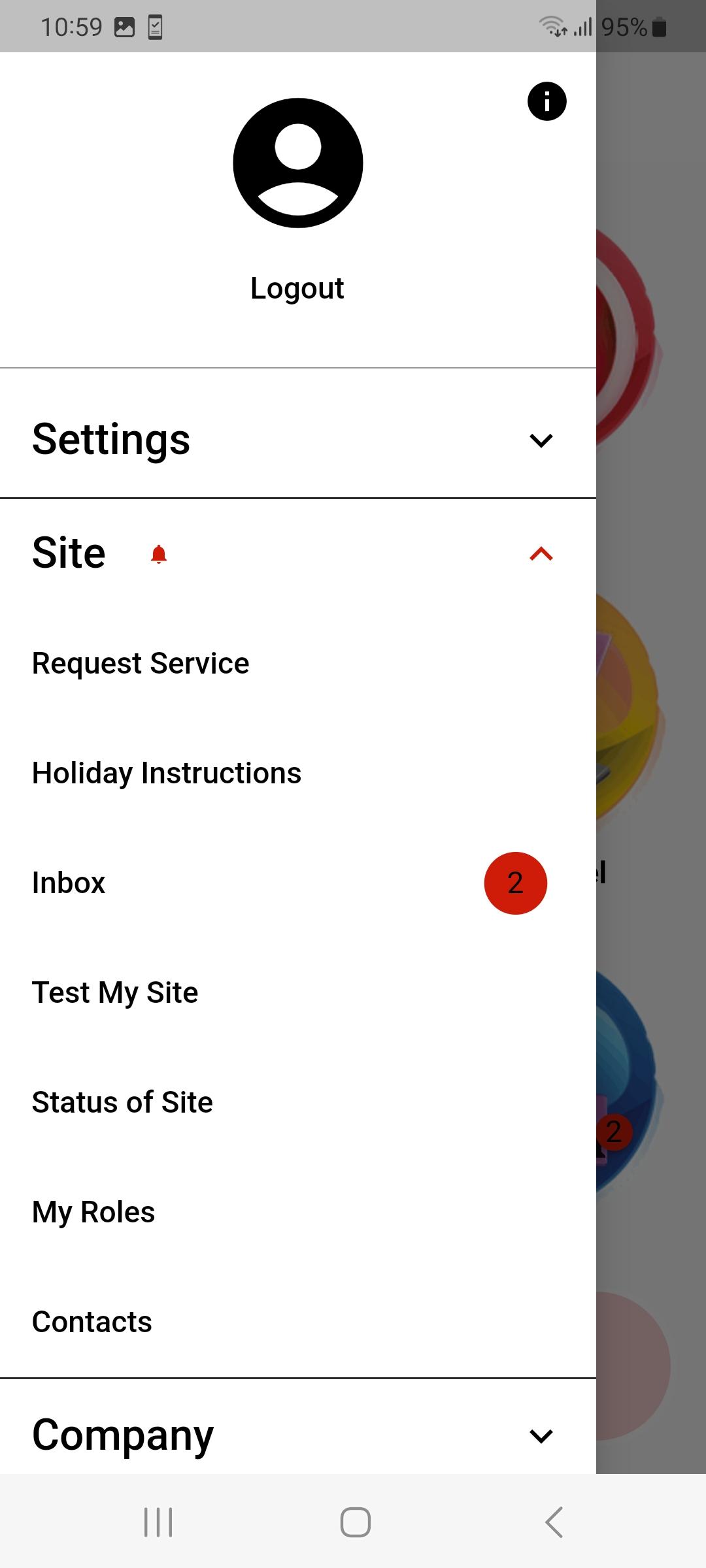The width and height of the screenshot is (706, 1568).
Task: Go to Contacts
Action: pos(92,1322)
